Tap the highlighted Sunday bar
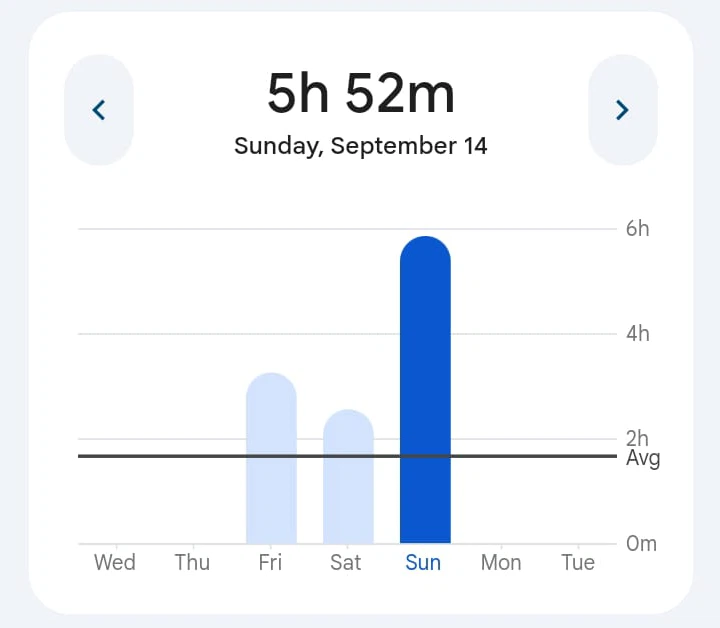 425,390
